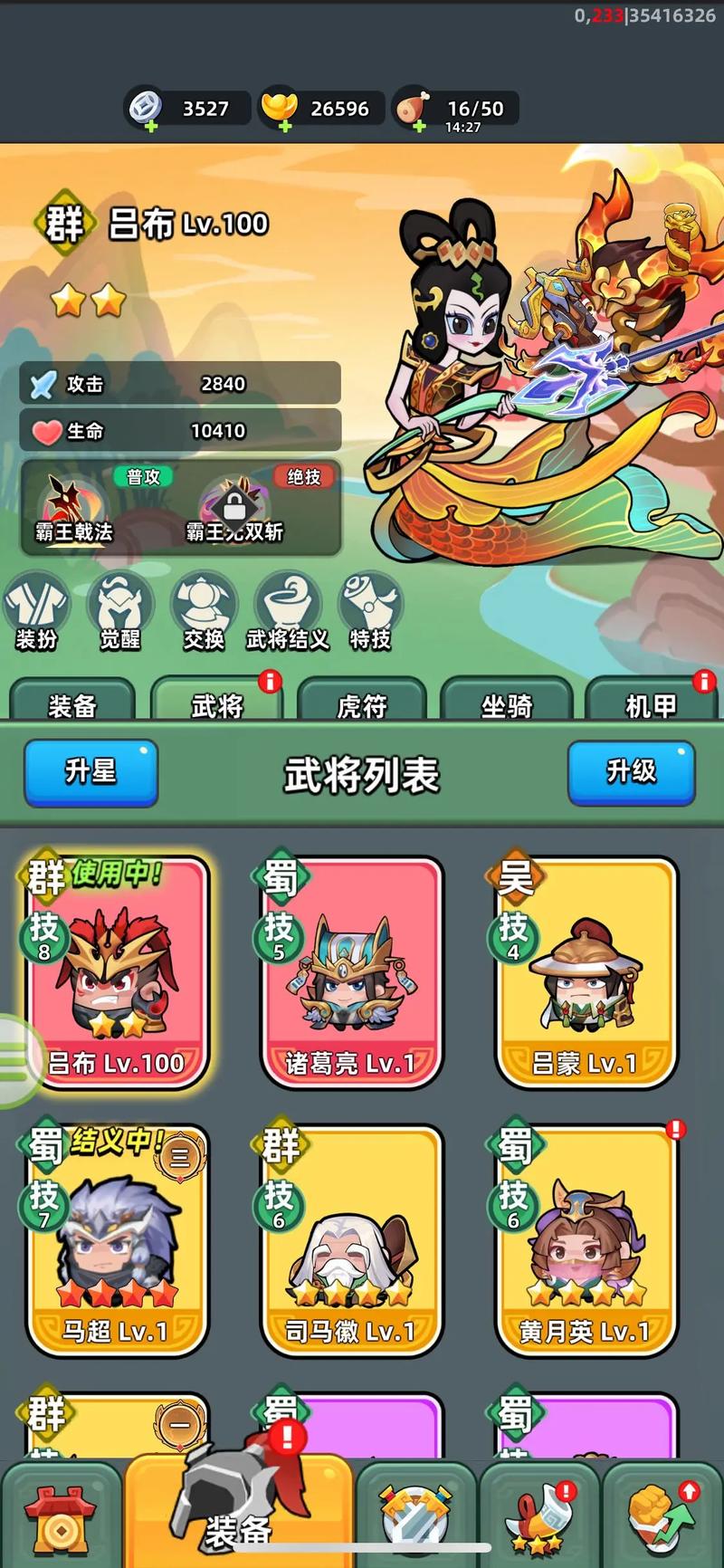Open the 装扮 costume icon
Screen dimensions: 724x1568
(36, 611)
